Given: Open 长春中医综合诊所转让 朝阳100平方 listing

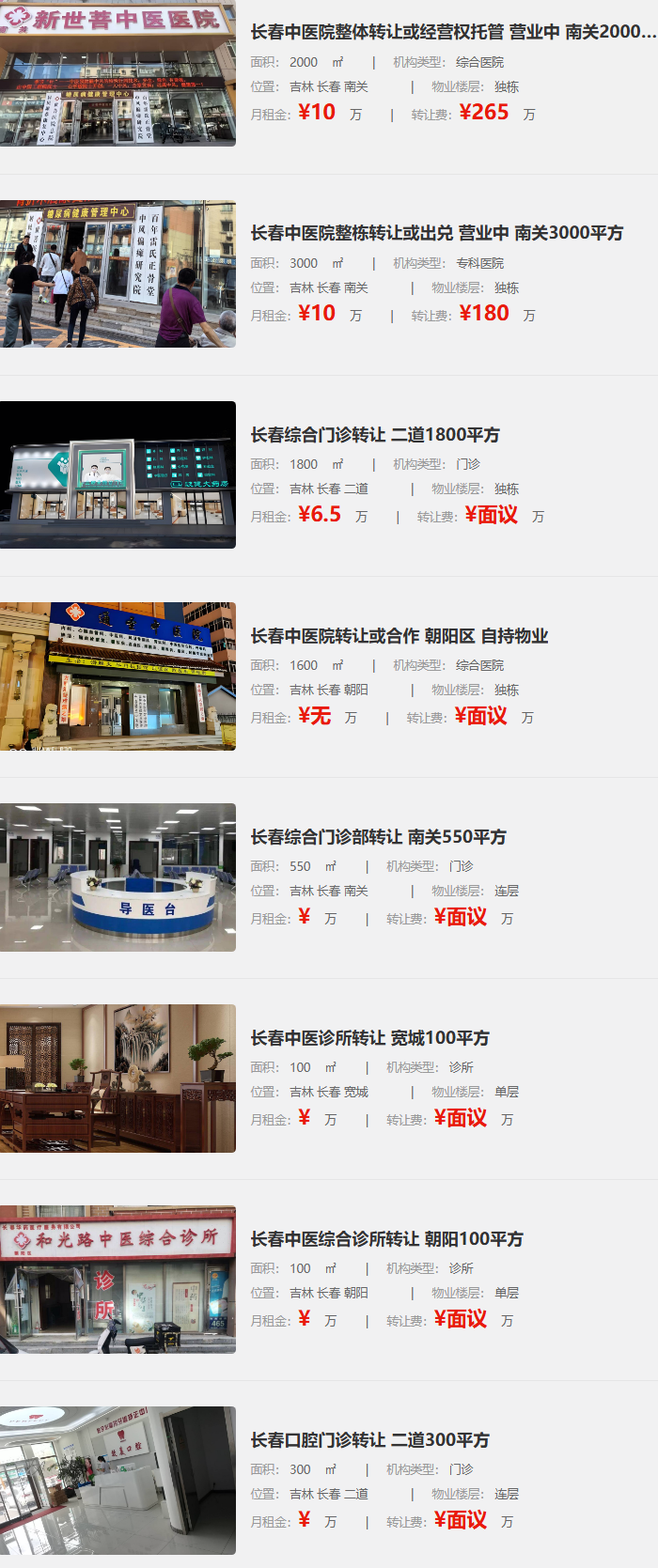Looking at the screenshot, I should 386,1239.
